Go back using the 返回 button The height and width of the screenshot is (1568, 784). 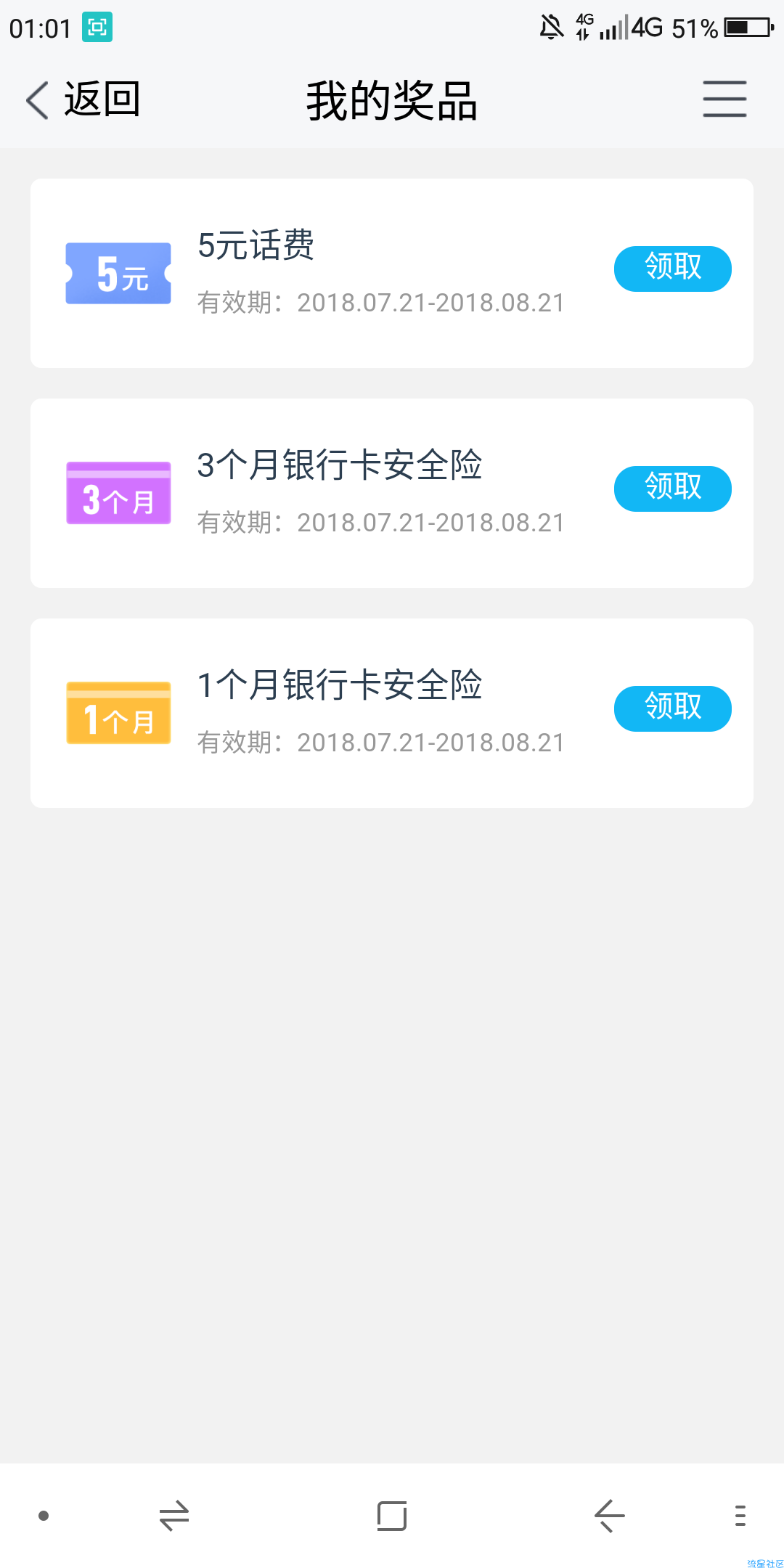(x=83, y=99)
